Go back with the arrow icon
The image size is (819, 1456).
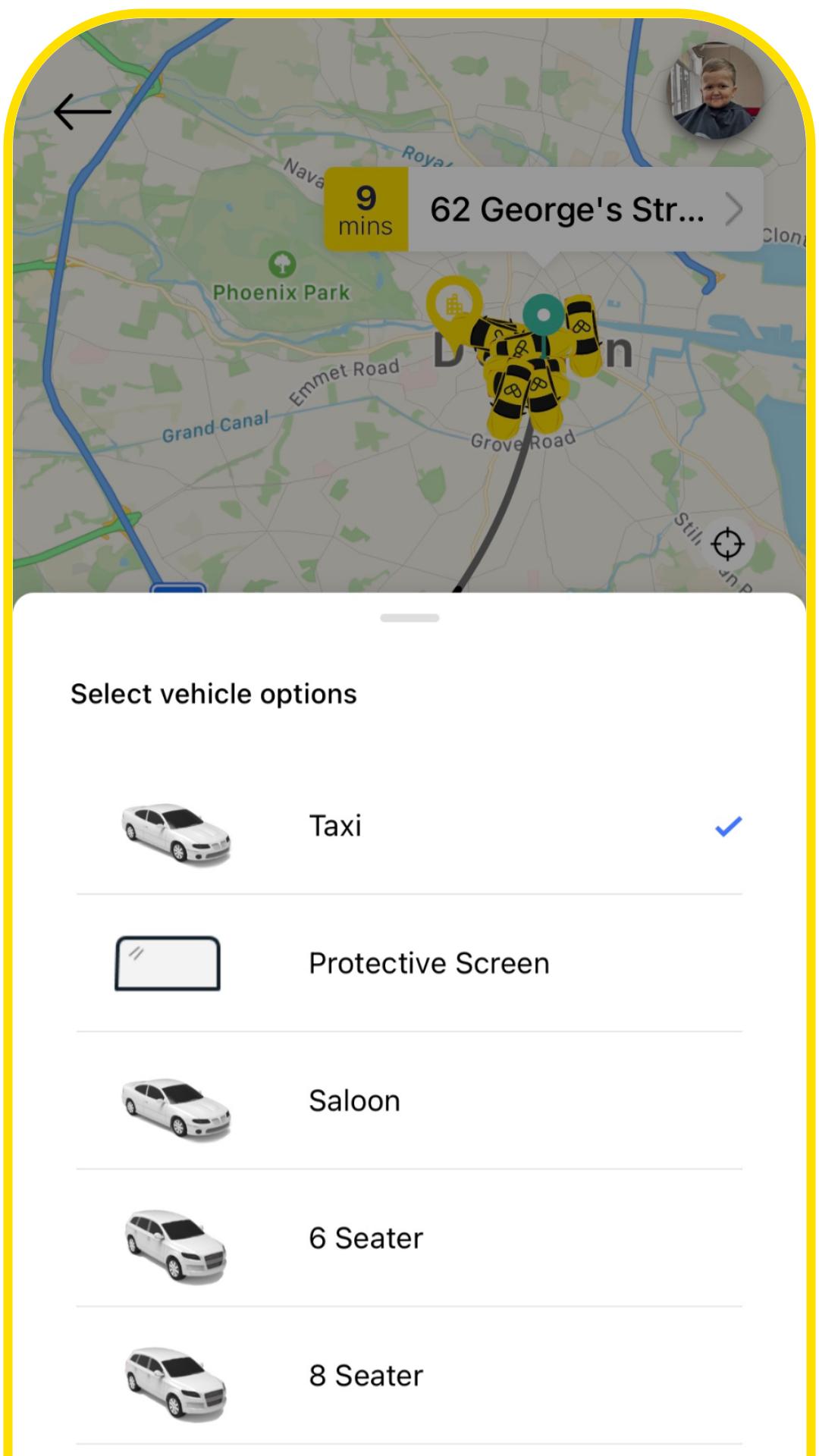pyautogui.click(x=83, y=111)
